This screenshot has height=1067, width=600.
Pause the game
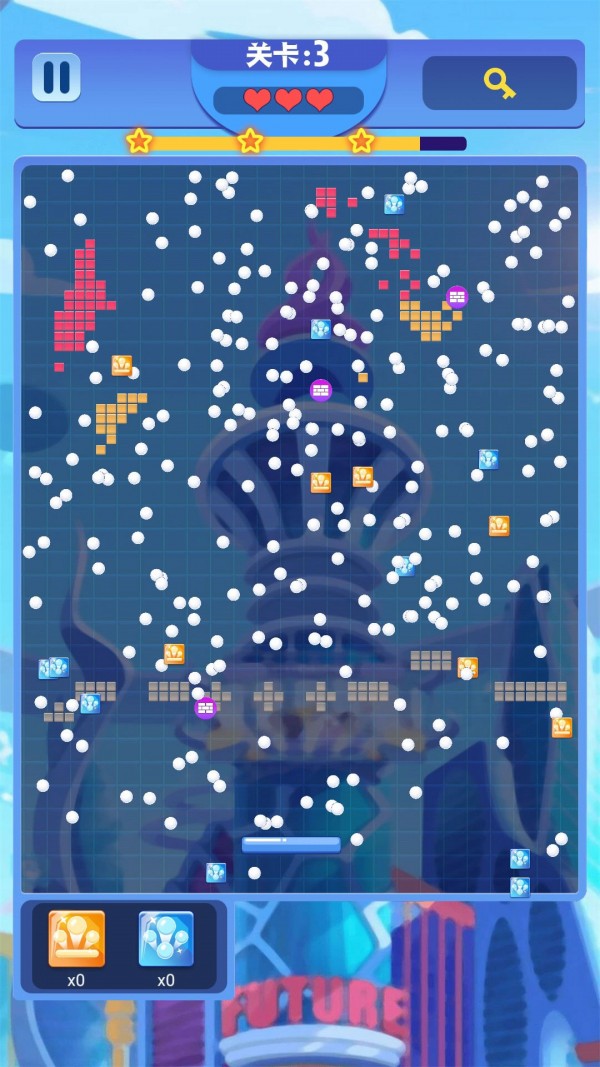point(56,78)
